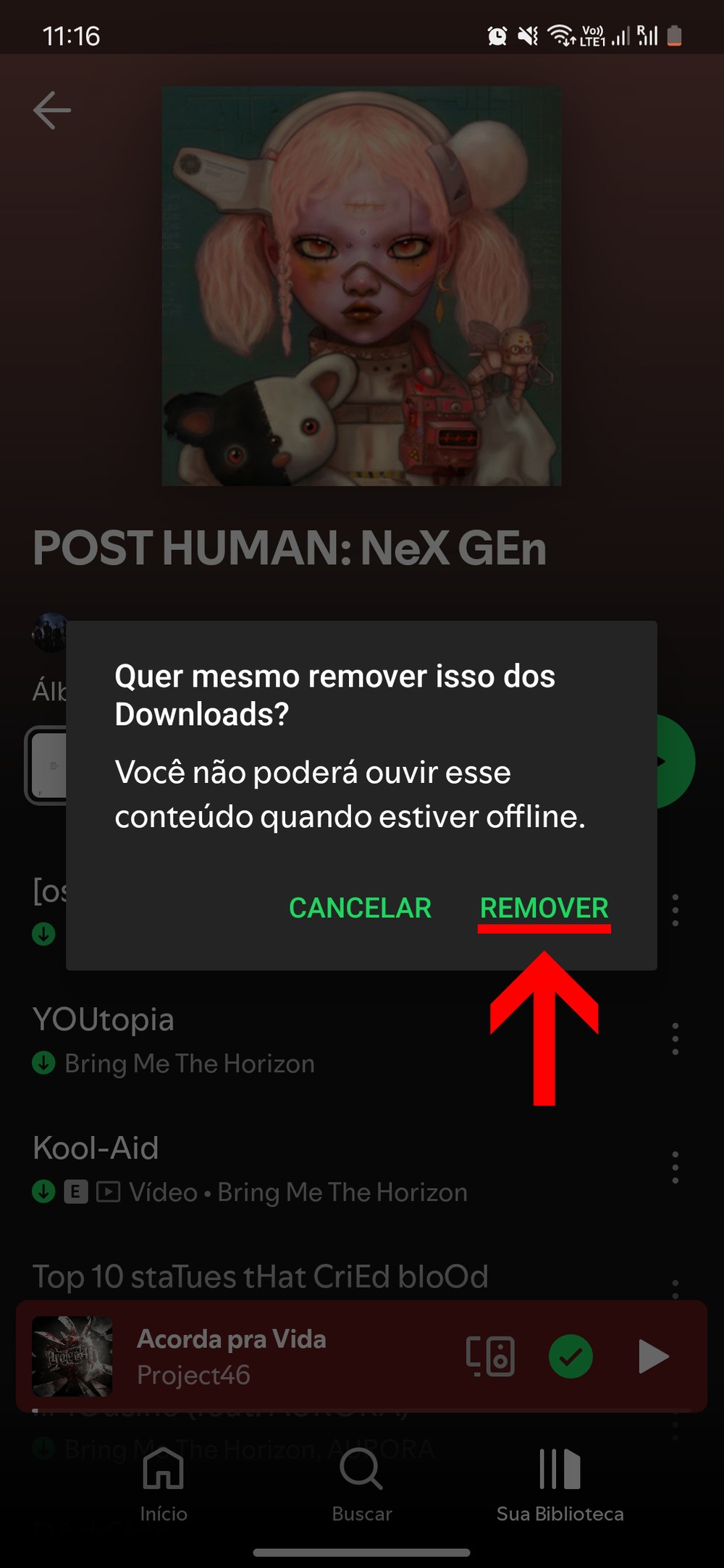Screen dimensions: 724x1568
Task: Tap CANCELAR to keep the downloads
Action: (360, 908)
